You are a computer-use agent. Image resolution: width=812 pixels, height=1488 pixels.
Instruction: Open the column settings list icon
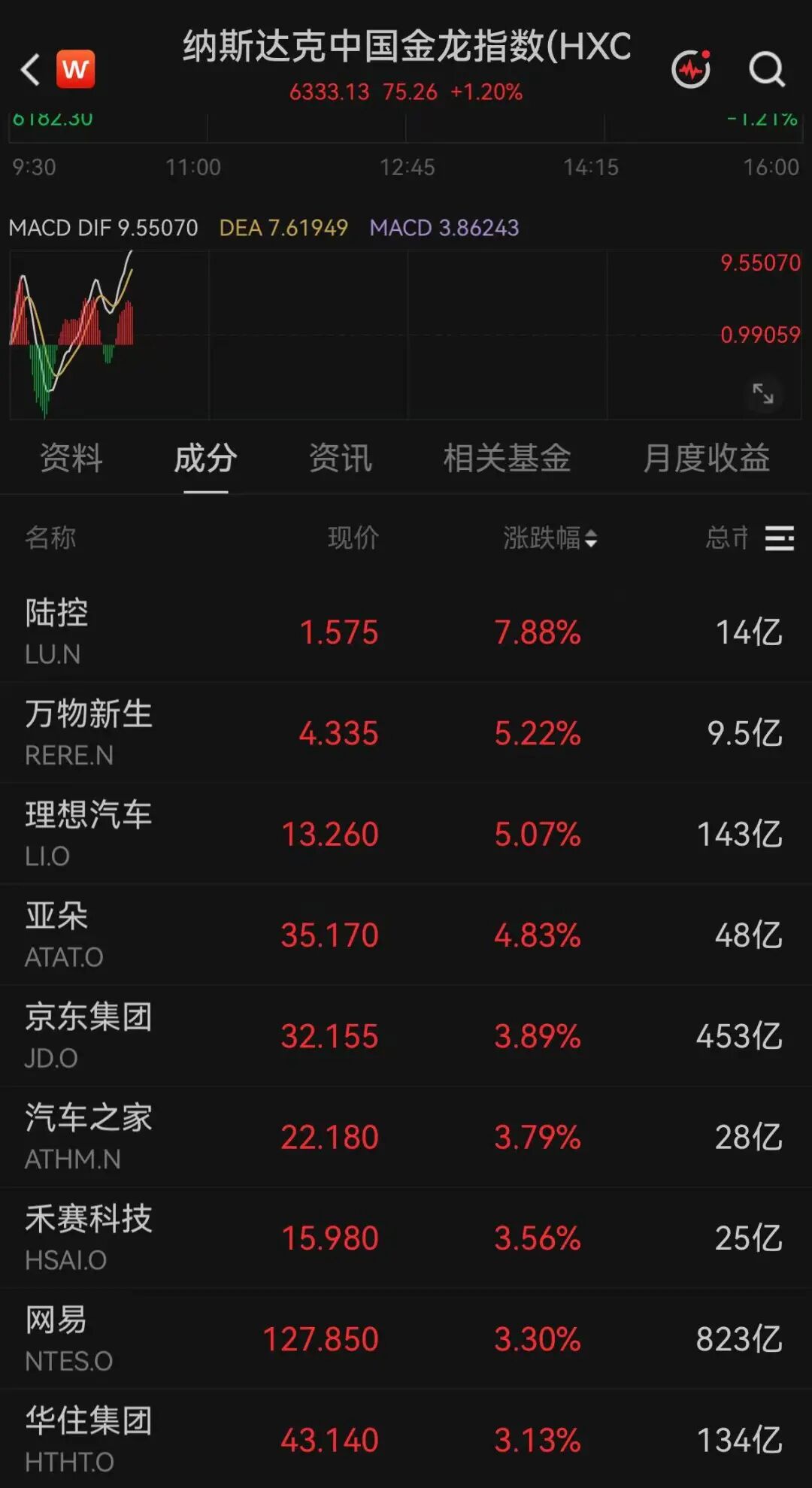(780, 538)
